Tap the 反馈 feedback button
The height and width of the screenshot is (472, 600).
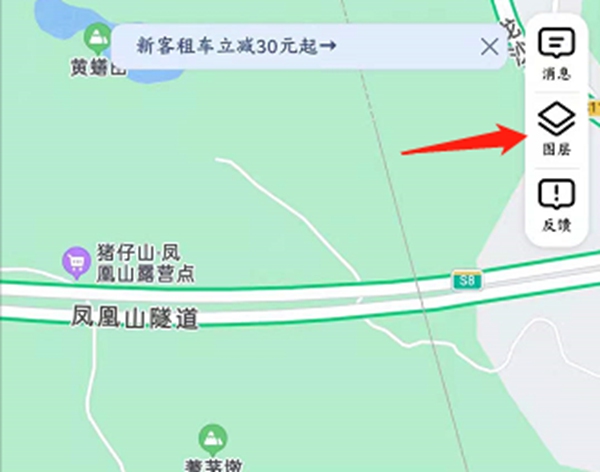point(556,204)
